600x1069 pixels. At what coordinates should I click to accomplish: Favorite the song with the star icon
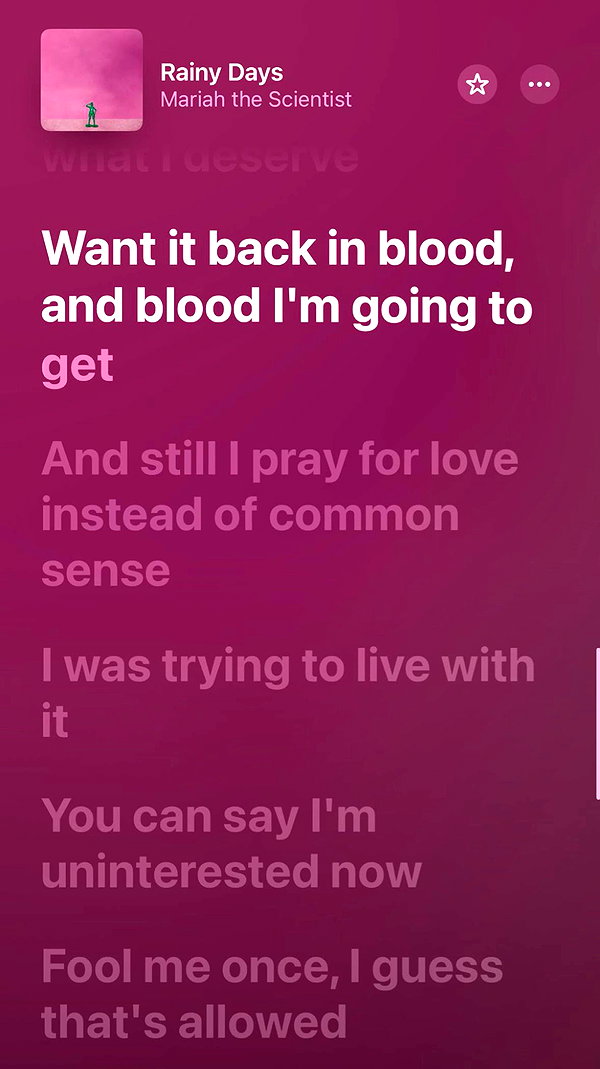pos(477,85)
